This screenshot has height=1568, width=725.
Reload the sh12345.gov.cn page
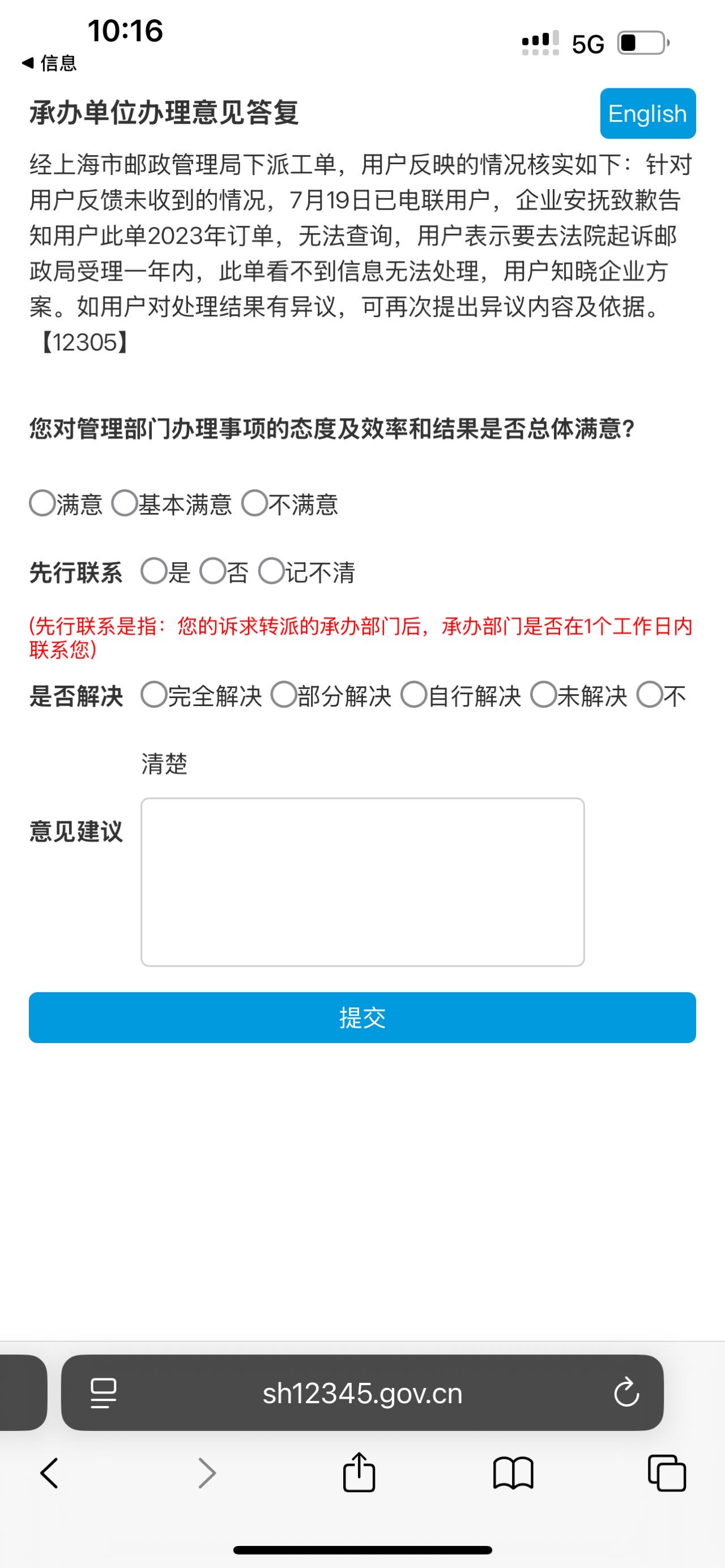626,1392
